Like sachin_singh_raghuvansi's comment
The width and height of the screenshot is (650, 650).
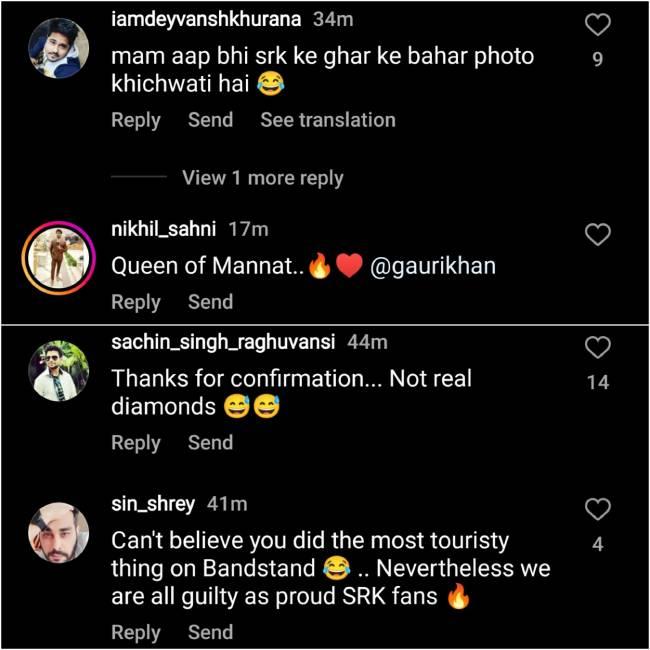tap(597, 347)
